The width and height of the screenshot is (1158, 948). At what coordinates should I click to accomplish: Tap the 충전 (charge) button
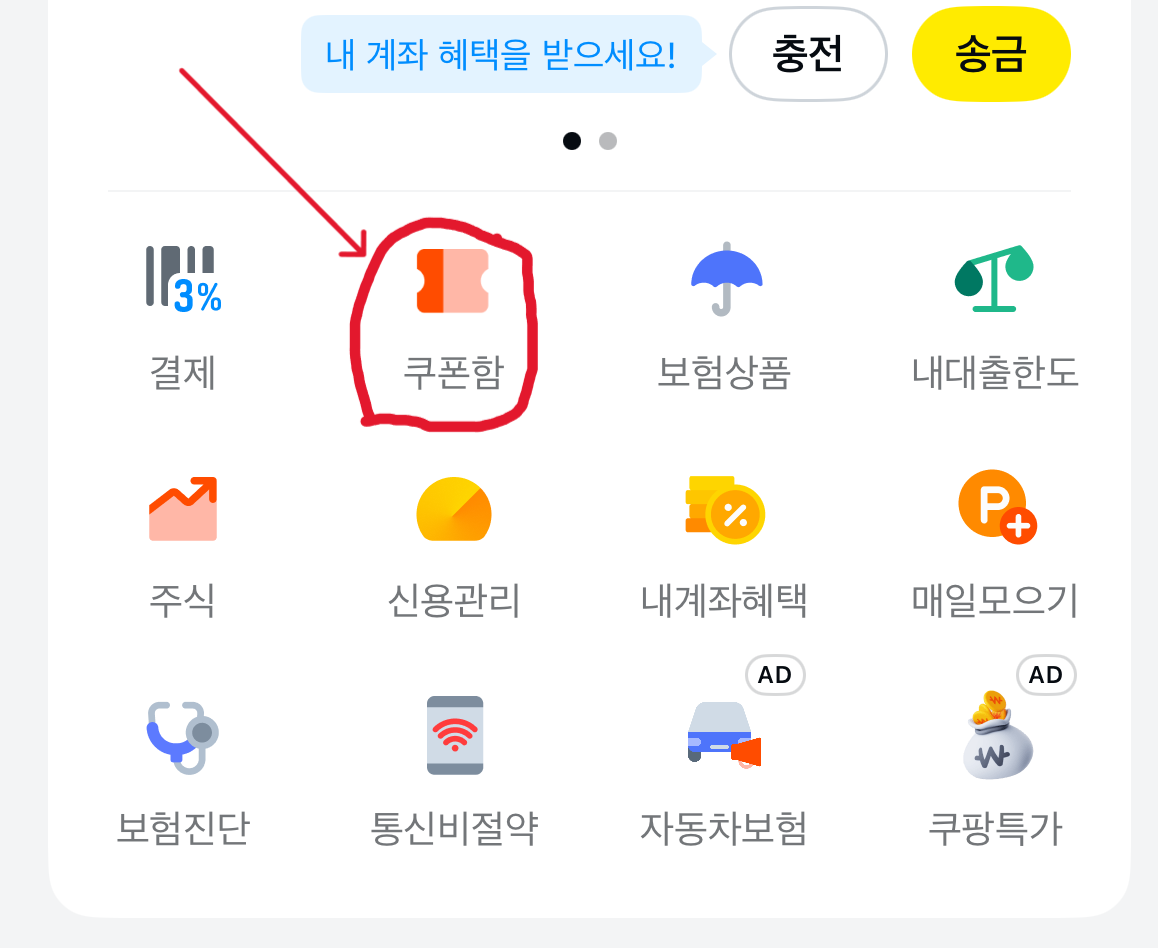click(x=808, y=54)
